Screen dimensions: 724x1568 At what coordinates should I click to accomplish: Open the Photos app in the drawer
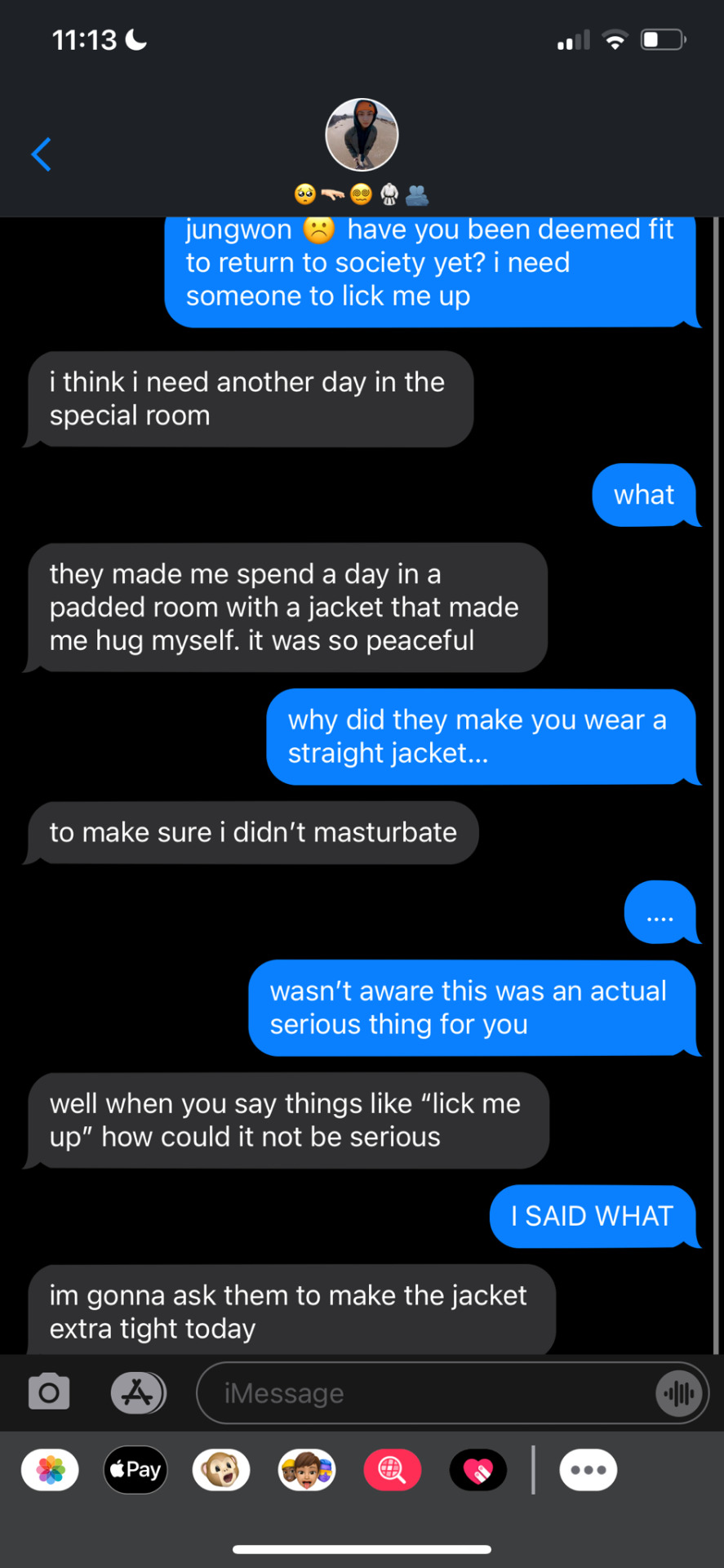51,1470
